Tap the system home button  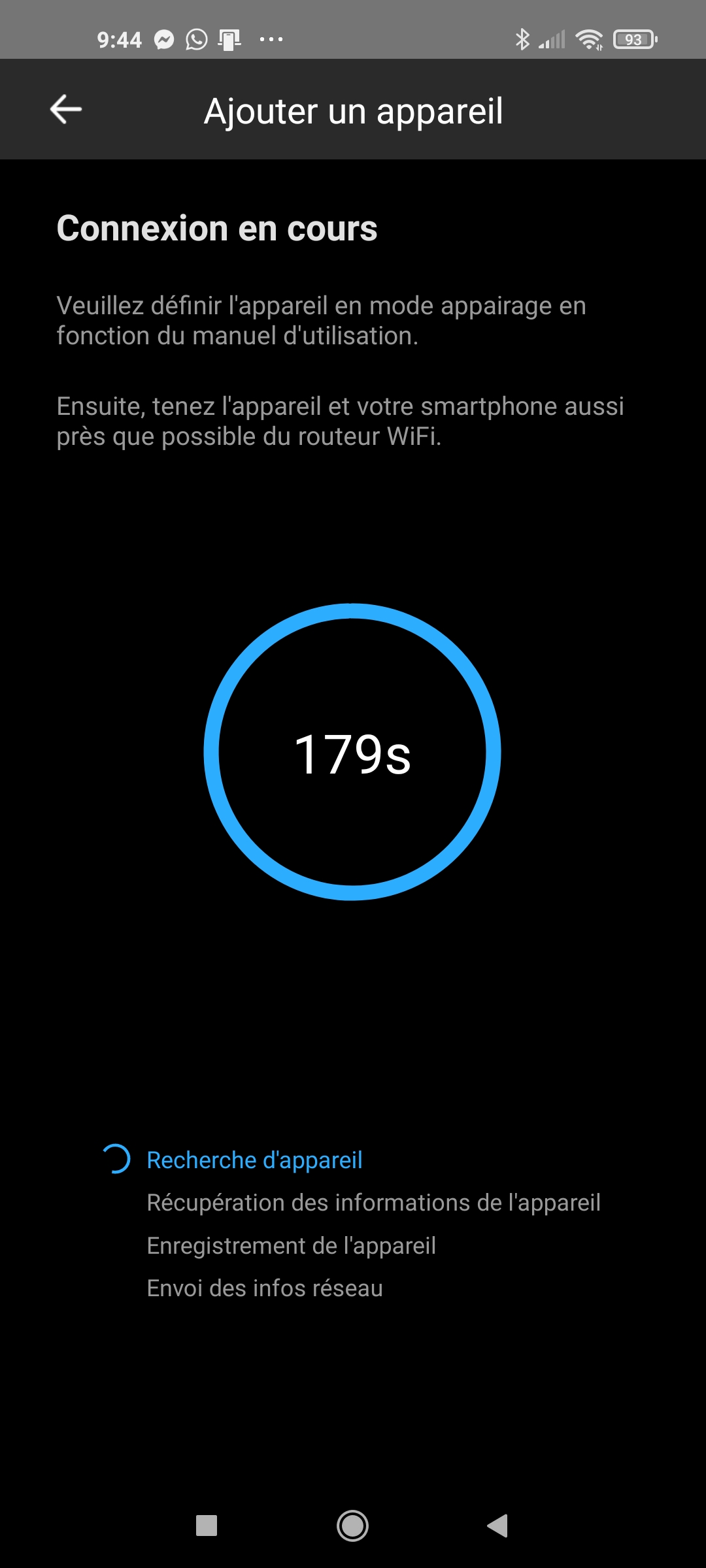[352, 1526]
